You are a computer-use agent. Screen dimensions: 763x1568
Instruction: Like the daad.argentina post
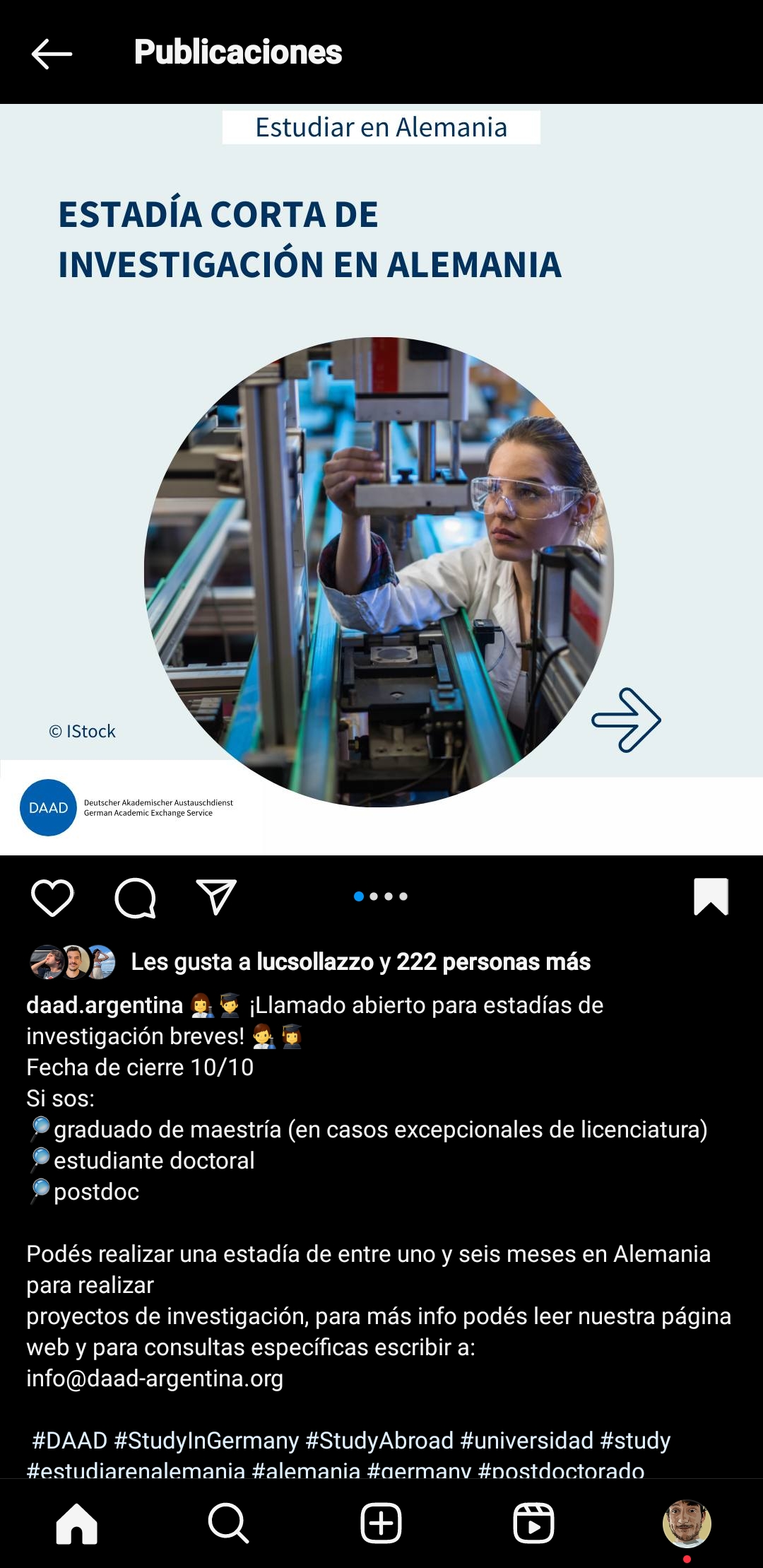click(52, 898)
